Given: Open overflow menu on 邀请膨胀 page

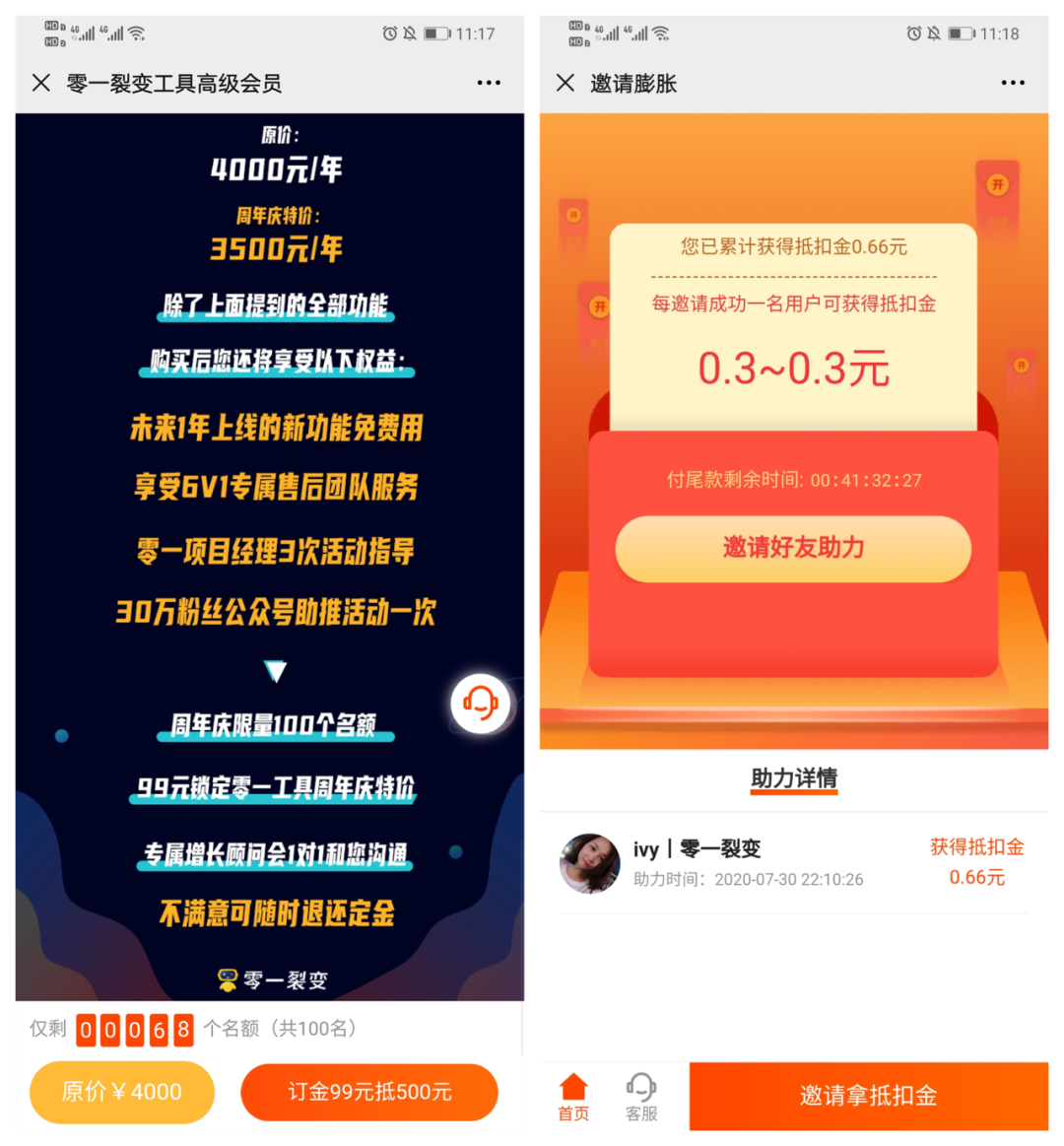Looking at the screenshot, I should coord(1013,84).
